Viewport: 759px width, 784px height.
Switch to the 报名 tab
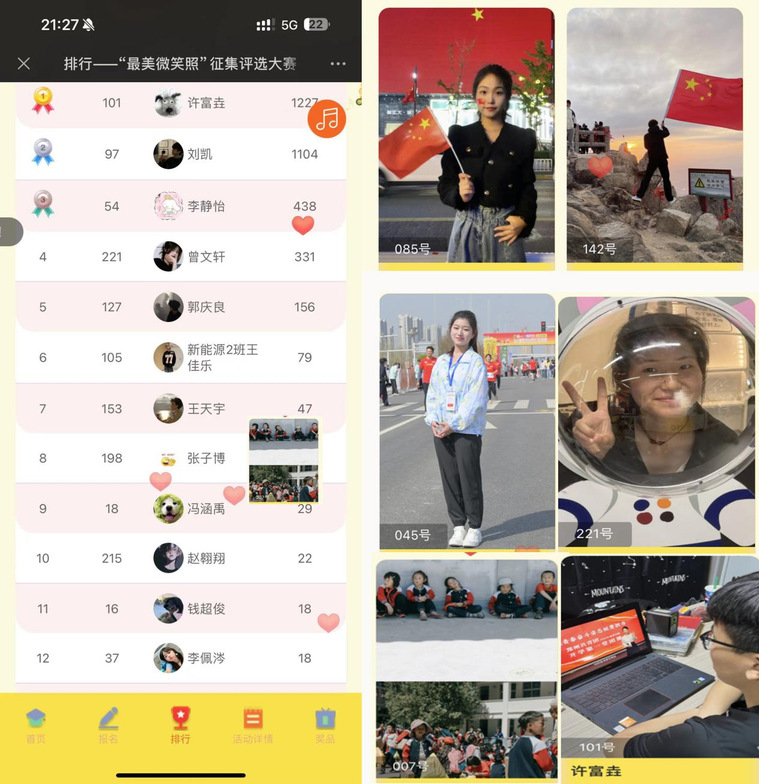pos(108,726)
